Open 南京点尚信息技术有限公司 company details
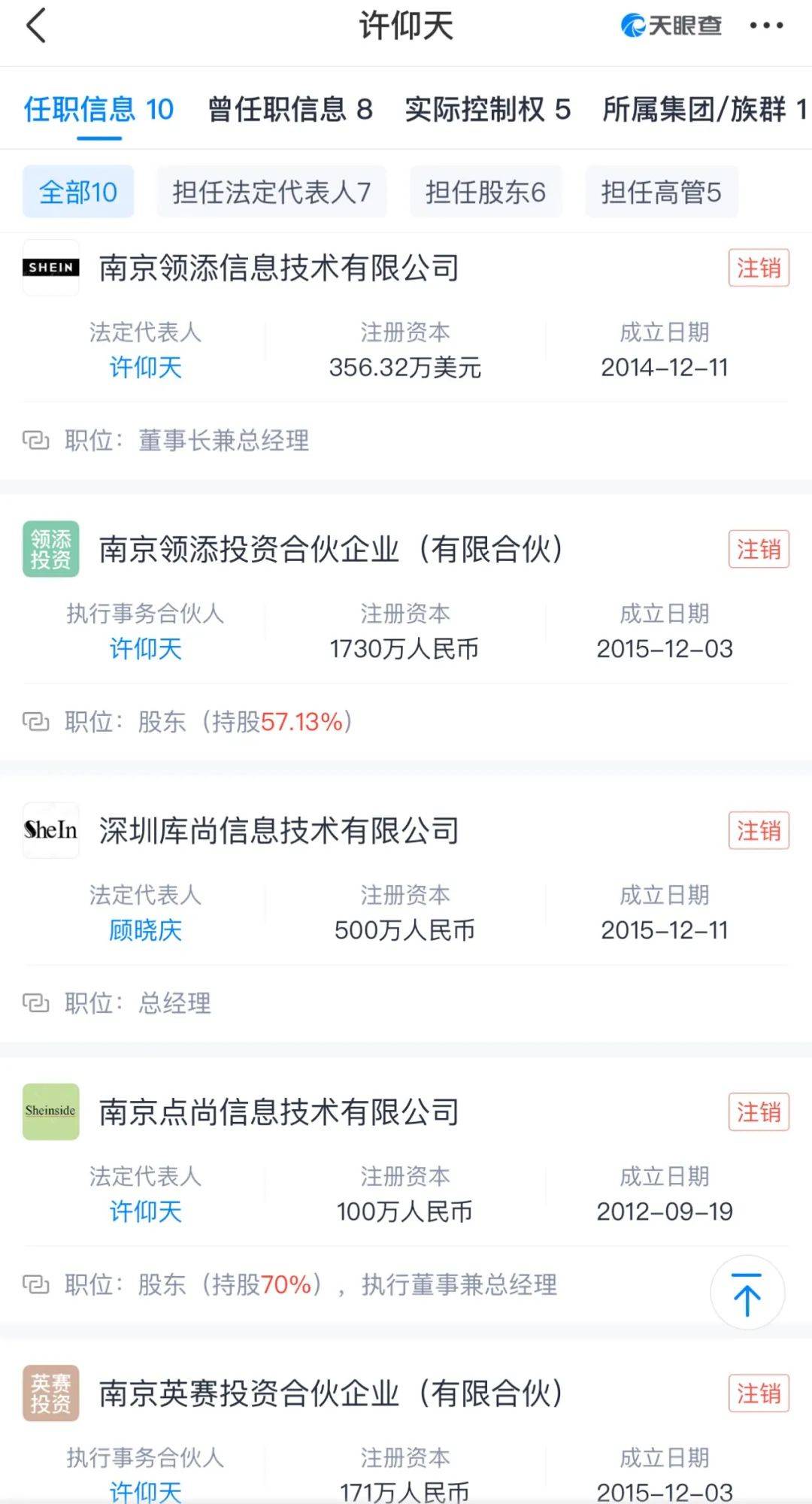The height and width of the screenshot is (1504, 812). (279, 1112)
